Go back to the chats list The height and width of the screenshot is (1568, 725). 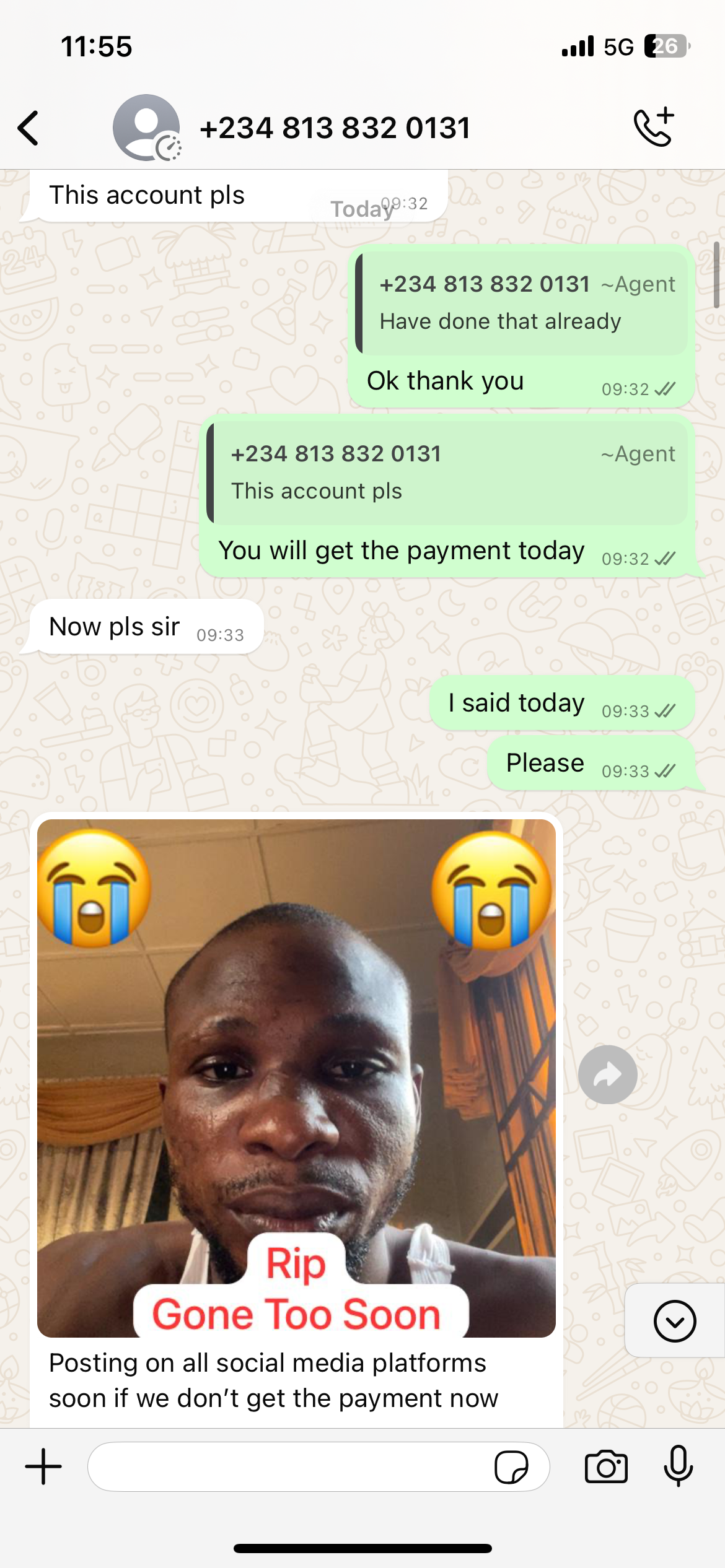click(x=29, y=128)
